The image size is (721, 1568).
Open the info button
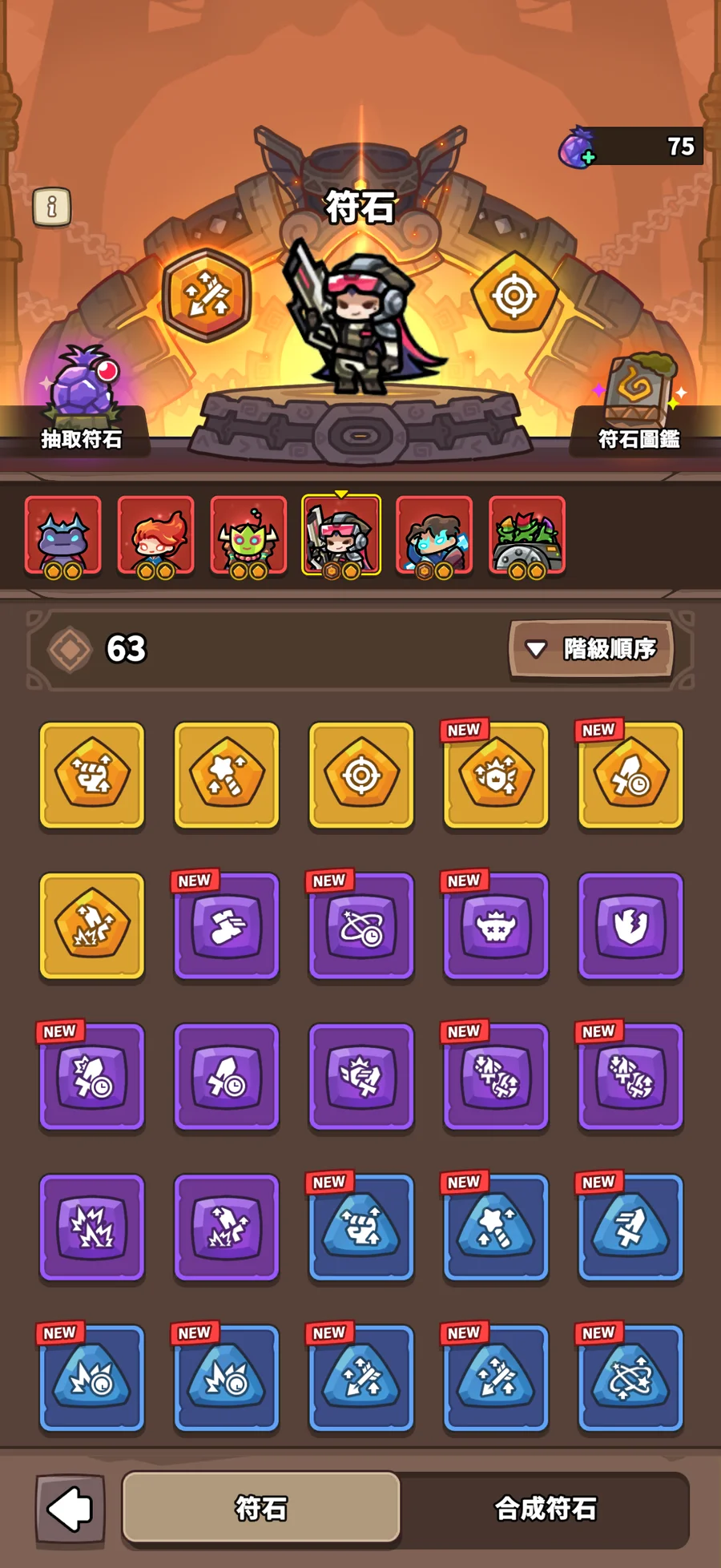[x=52, y=207]
